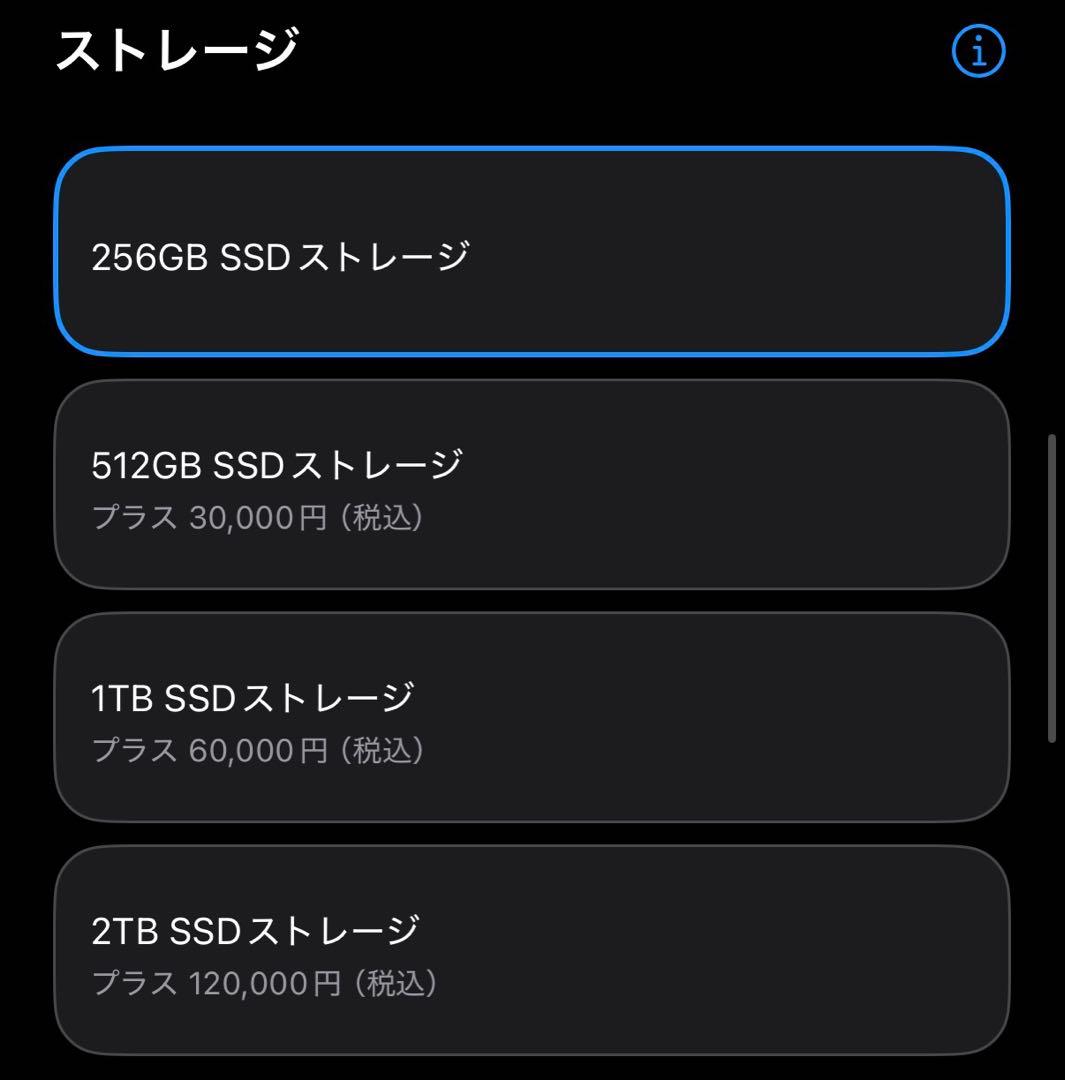Click the プラス 30,000円 price label

(x=258, y=518)
